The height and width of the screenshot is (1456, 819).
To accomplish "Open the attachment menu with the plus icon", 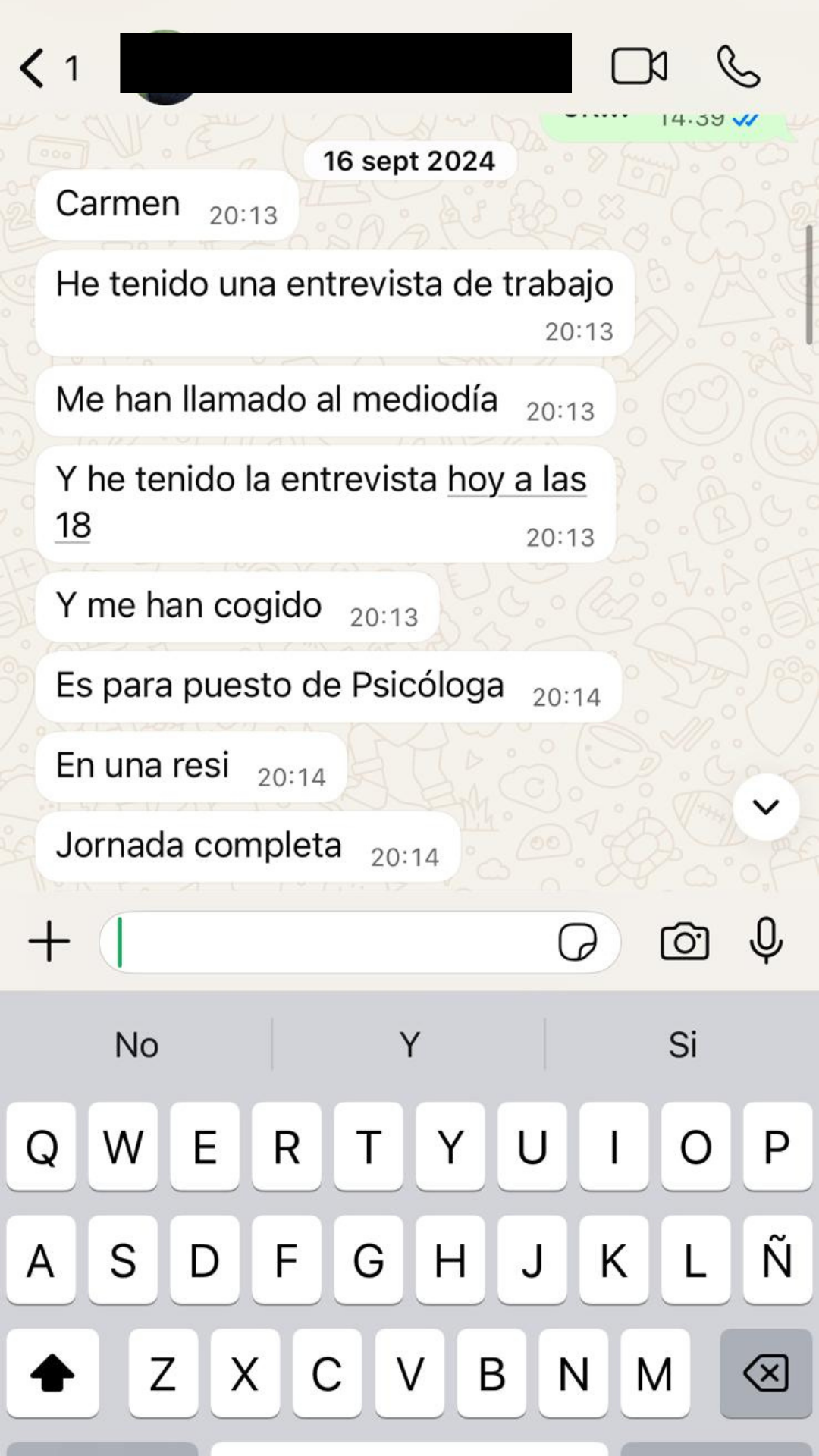I will pos(49,940).
